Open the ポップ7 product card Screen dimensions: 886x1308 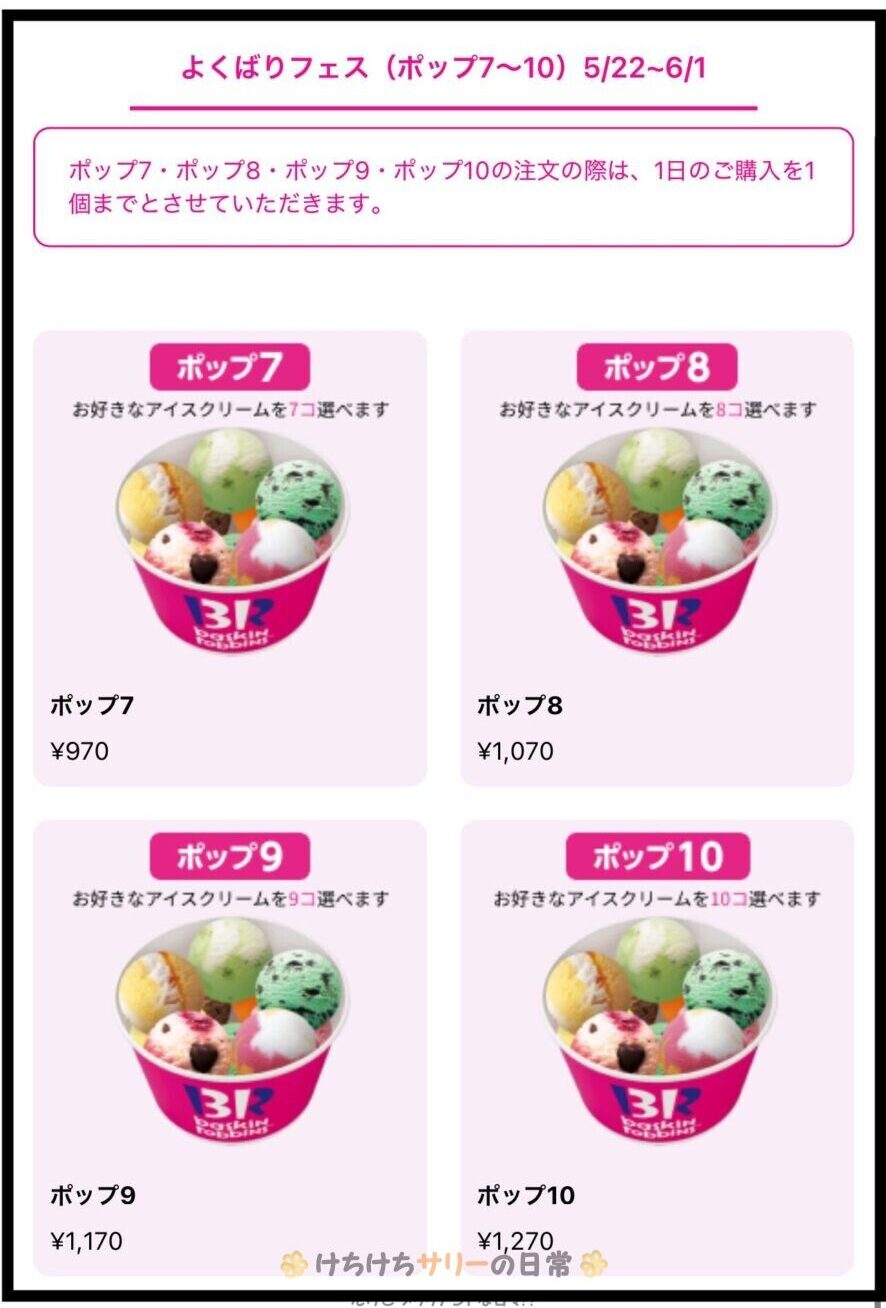(230, 557)
